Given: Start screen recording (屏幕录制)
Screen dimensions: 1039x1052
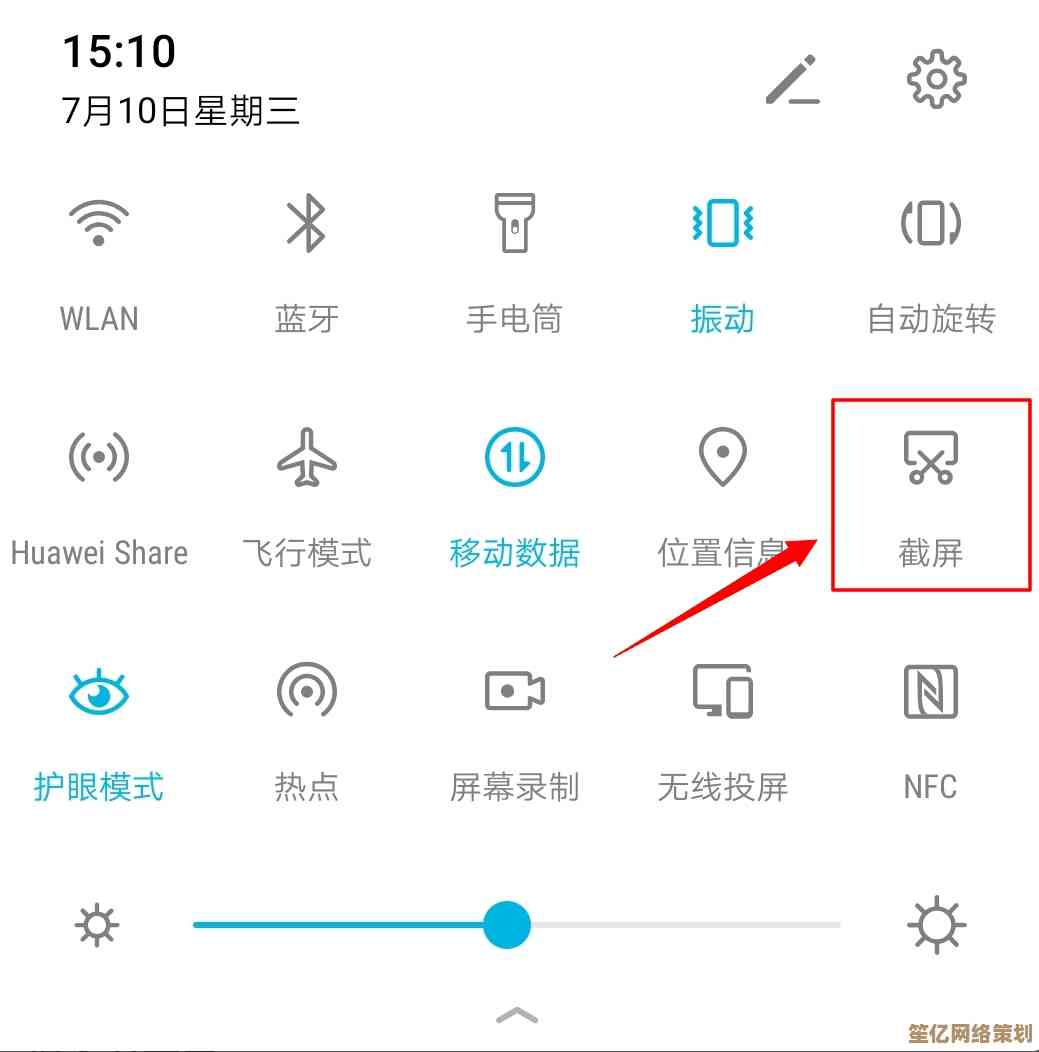Looking at the screenshot, I should (x=514, y=692).
